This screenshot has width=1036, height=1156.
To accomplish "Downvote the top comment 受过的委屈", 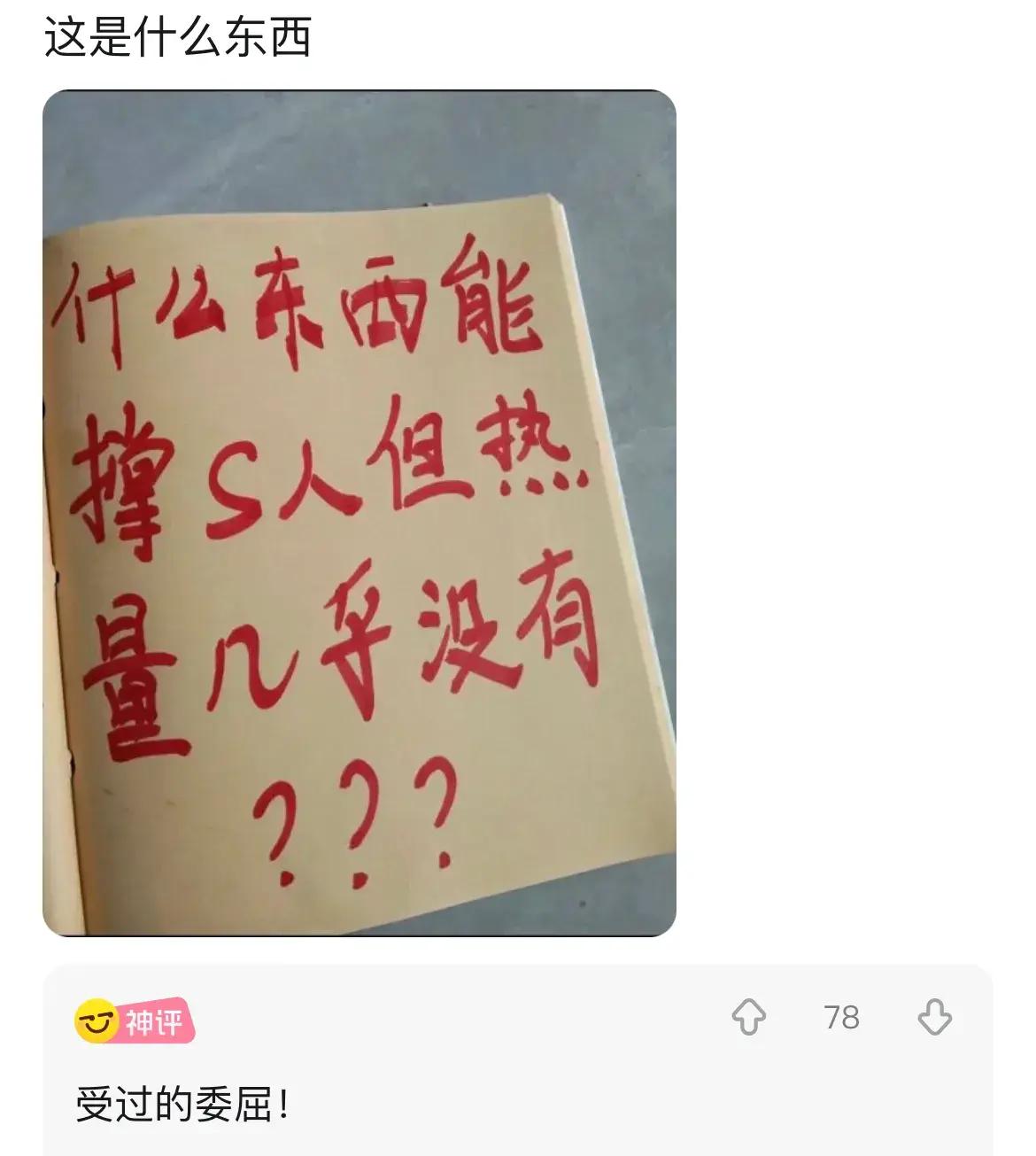I will [934, 1017].
